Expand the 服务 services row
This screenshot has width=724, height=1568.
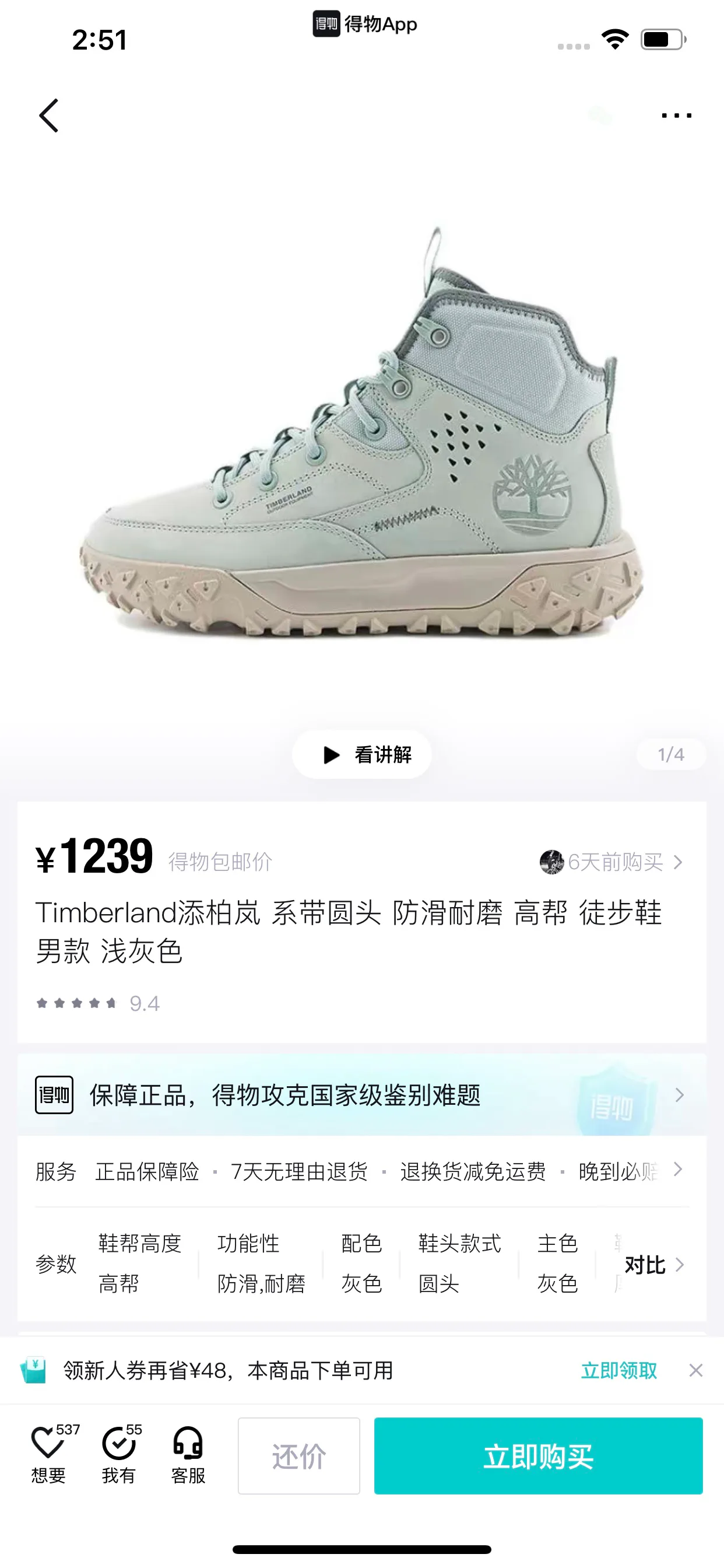pyautogui.click(x=362, y=1171)
